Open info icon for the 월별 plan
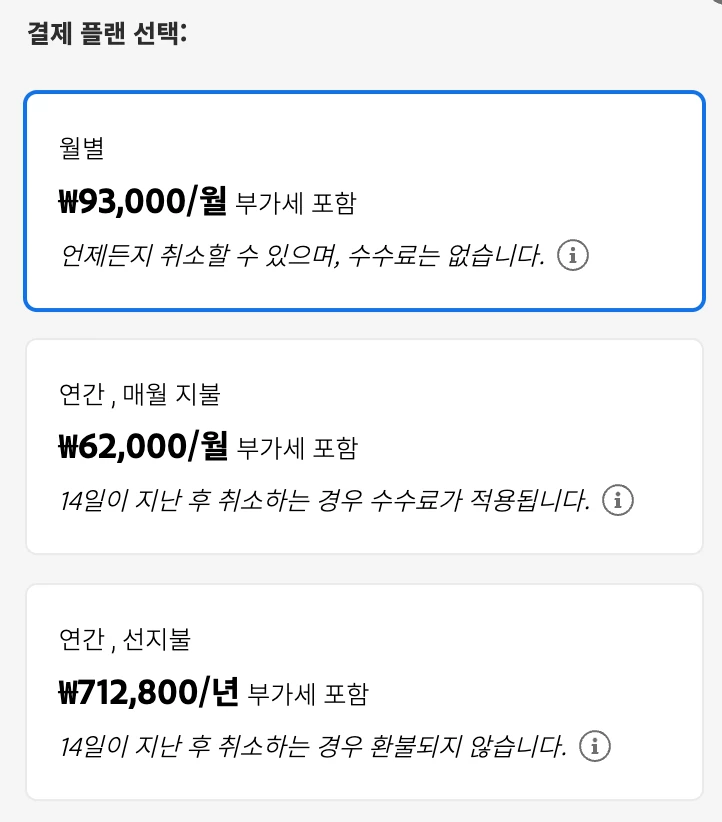 573,256
